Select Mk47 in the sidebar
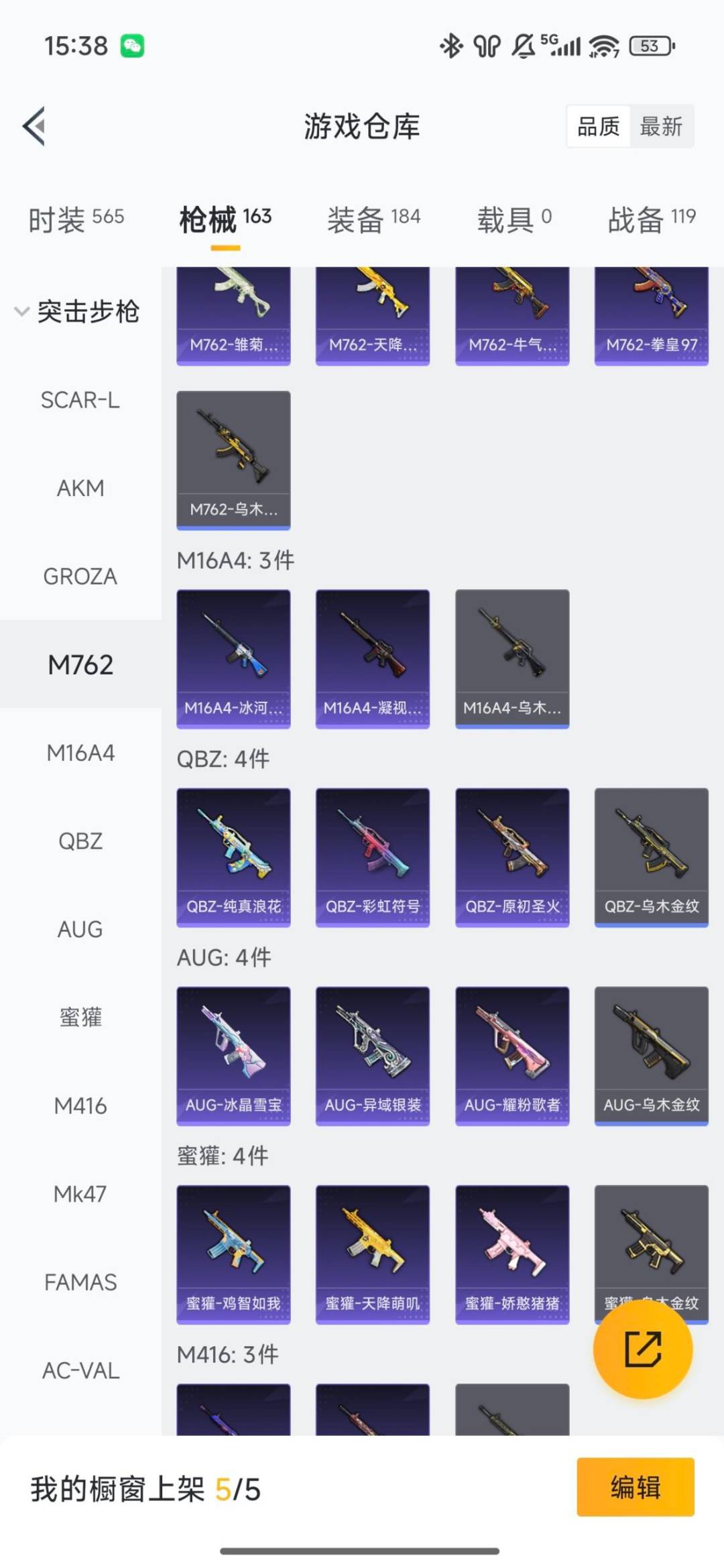724x1568 pixels. point(80,1194)
